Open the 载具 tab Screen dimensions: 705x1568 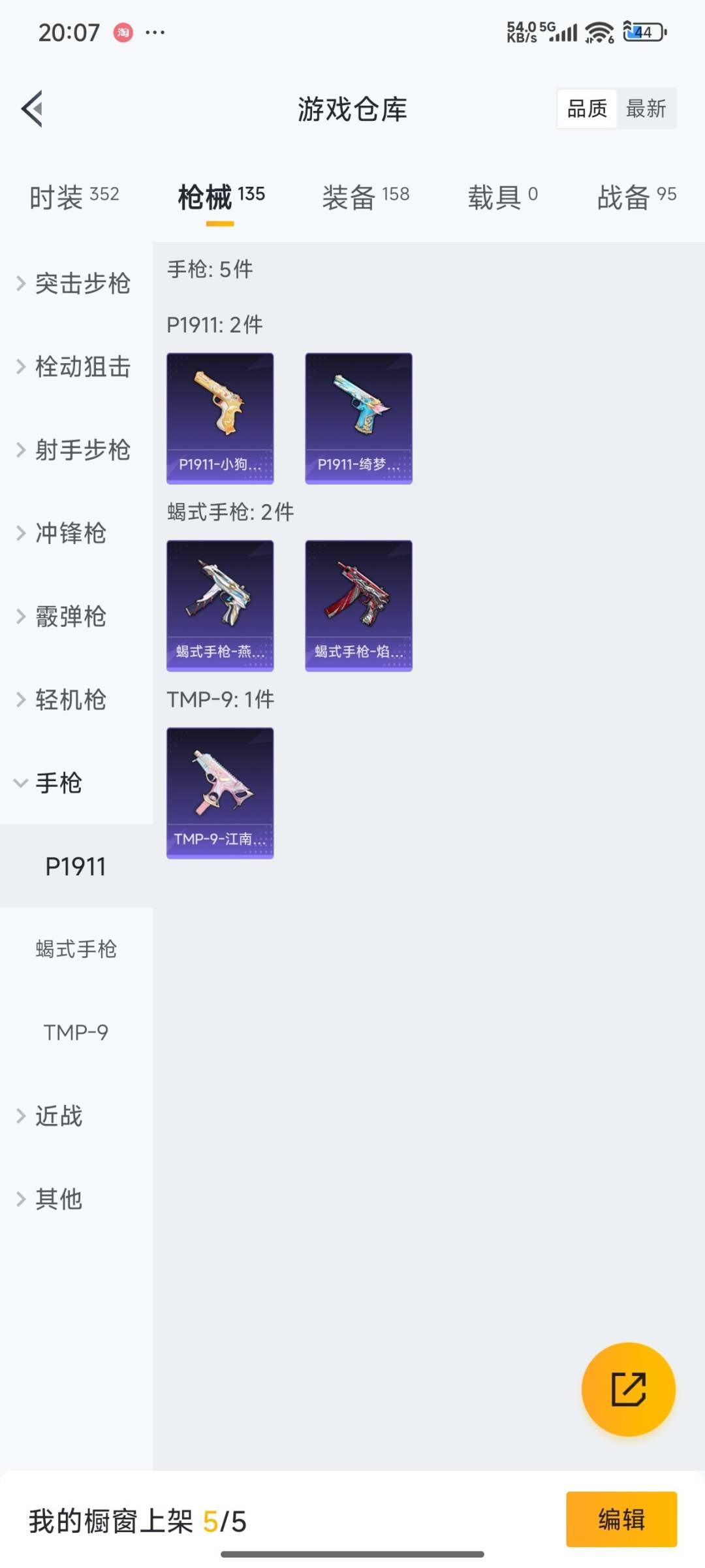[502, 197]
